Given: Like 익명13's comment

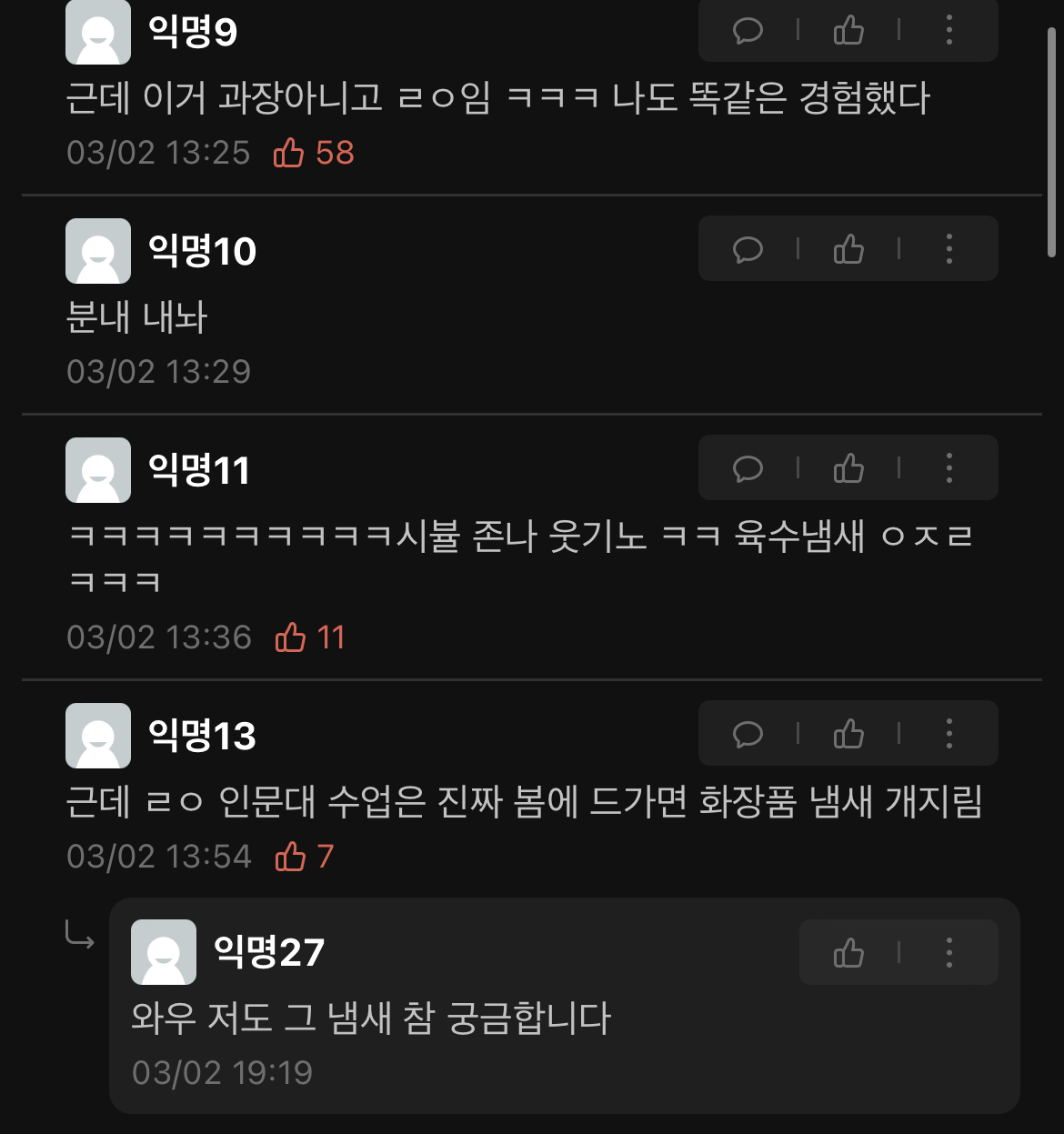Looking at the screenshot, I should 848,734.
